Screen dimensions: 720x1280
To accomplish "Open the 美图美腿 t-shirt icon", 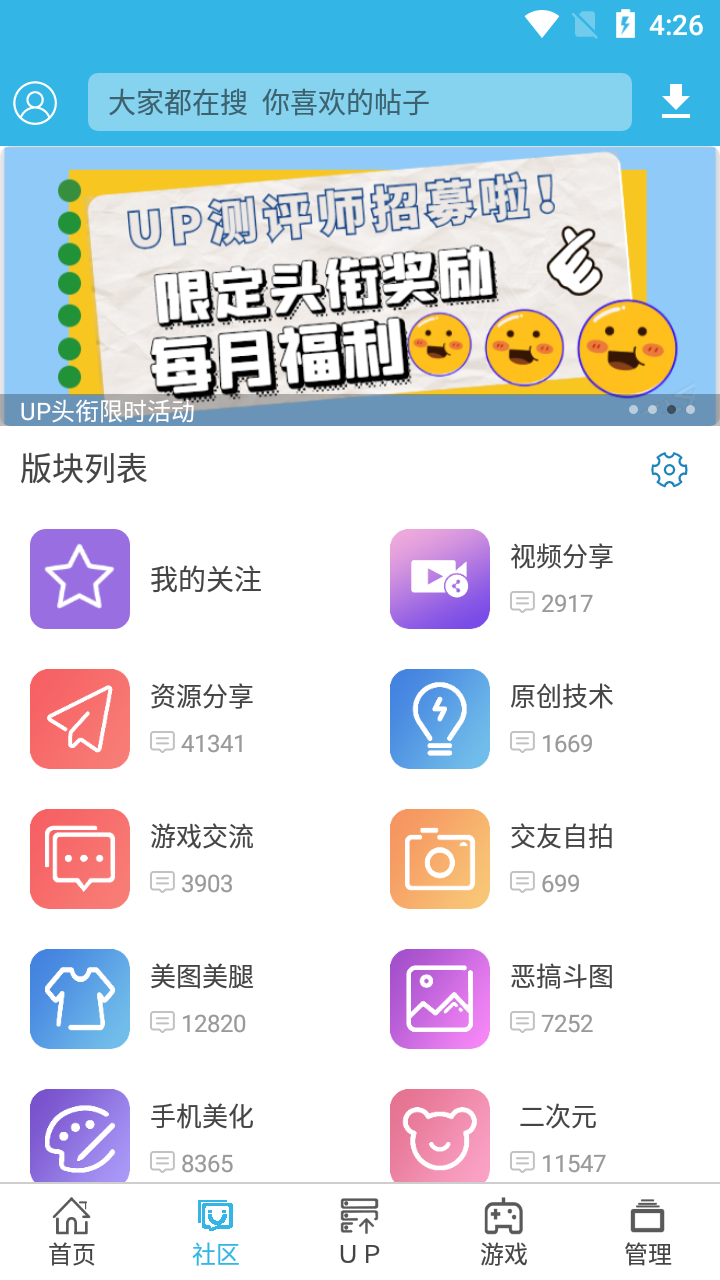I will (80, 998).
